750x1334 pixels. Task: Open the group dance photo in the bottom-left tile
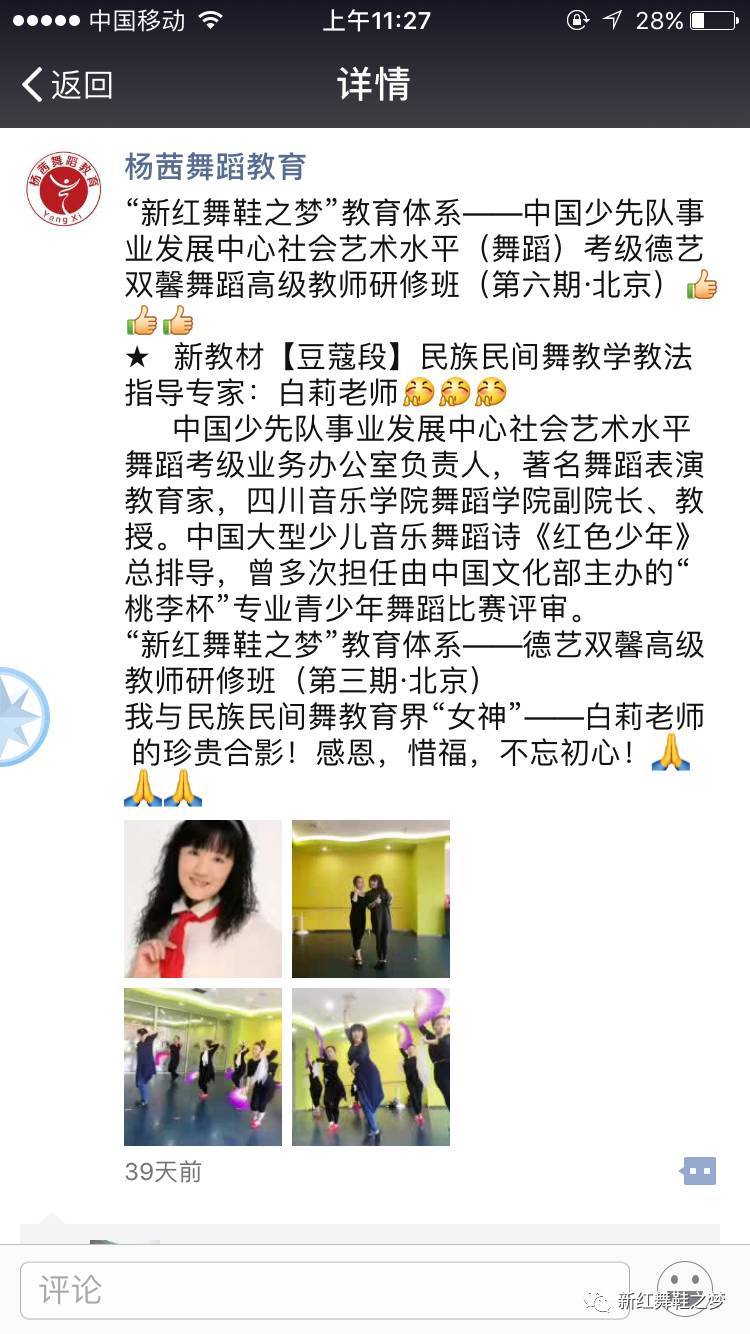203,1066
